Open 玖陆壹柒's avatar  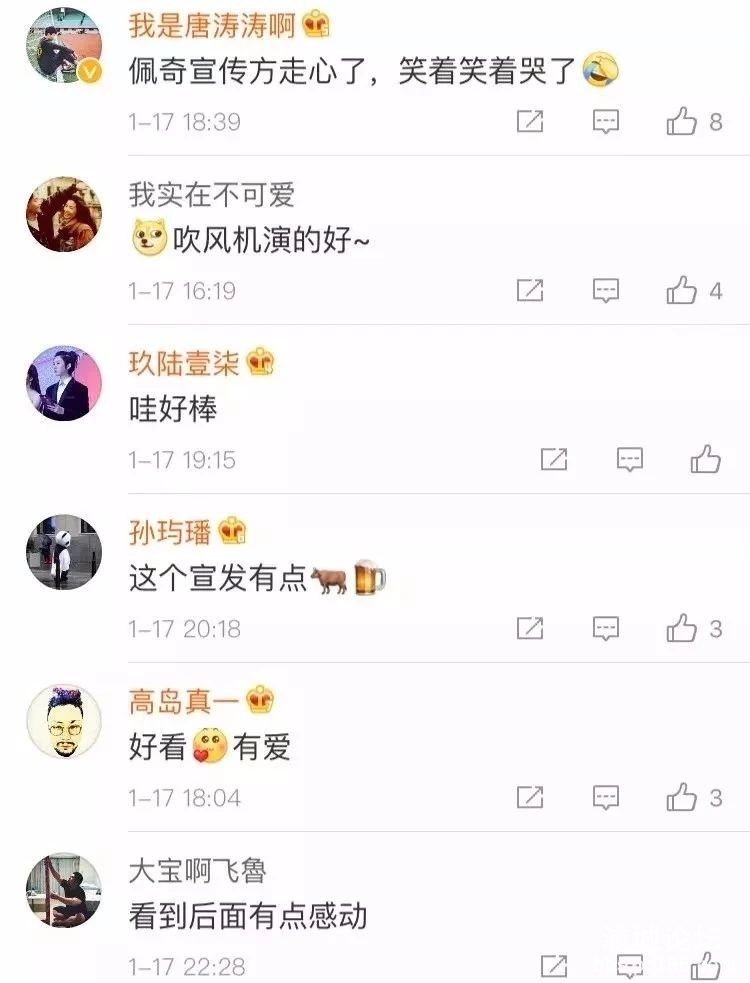coord(63,383)
